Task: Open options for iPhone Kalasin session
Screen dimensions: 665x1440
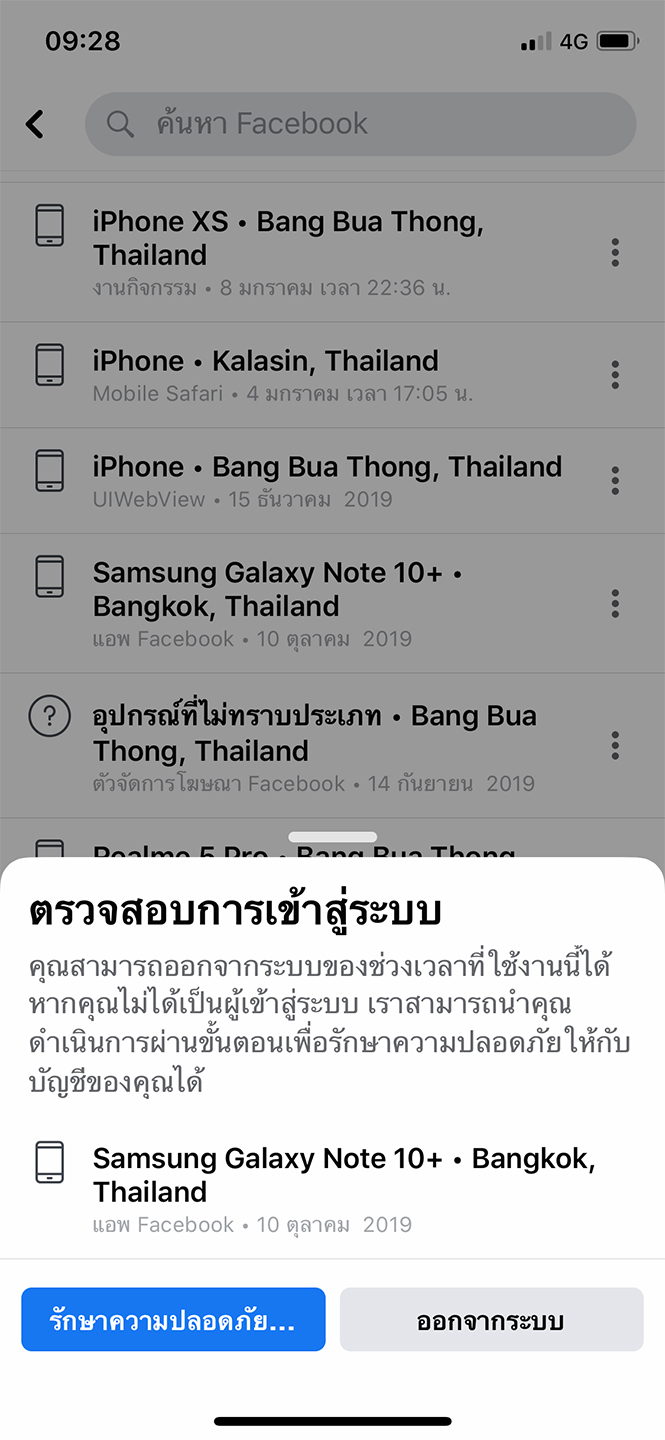Action: pos(615,375)
